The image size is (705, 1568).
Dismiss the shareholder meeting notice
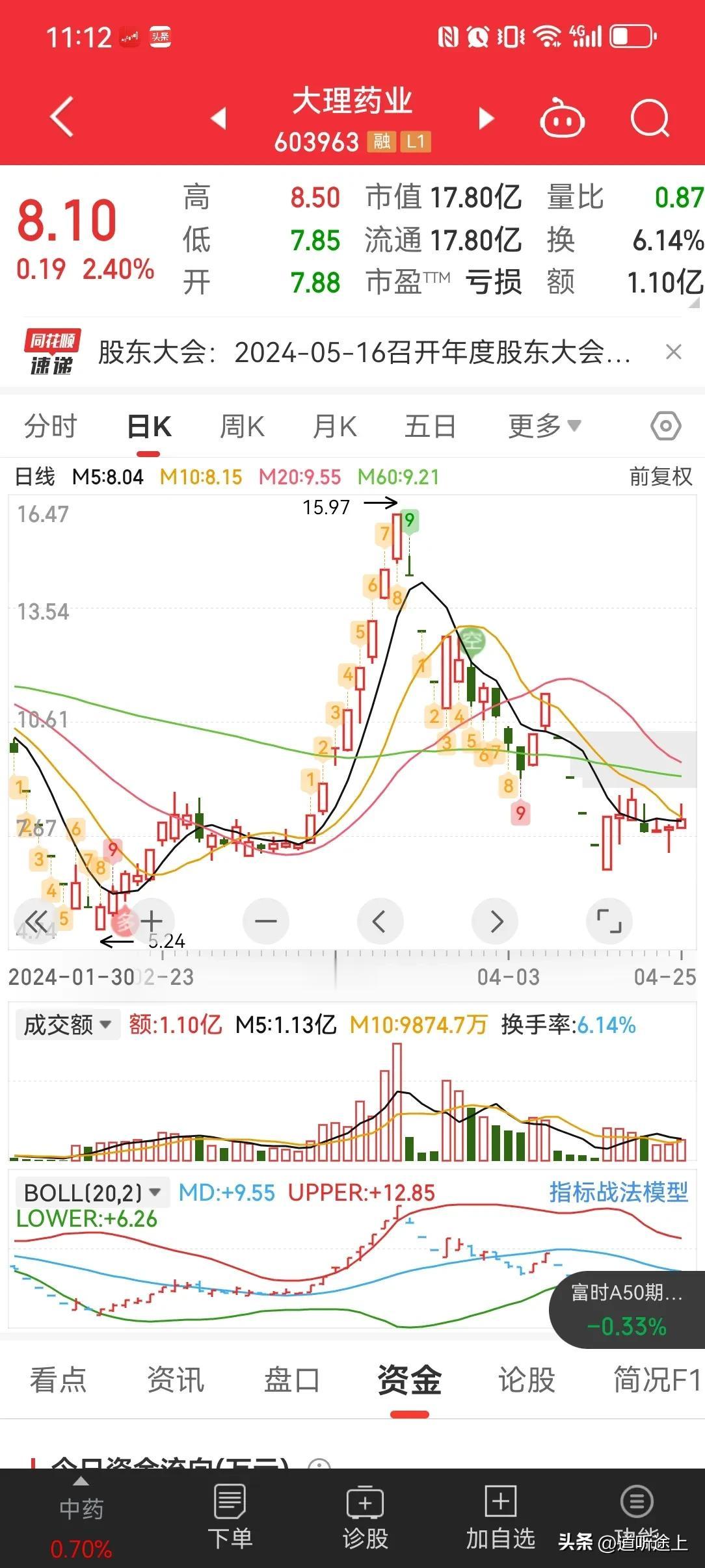pos(674,352)
